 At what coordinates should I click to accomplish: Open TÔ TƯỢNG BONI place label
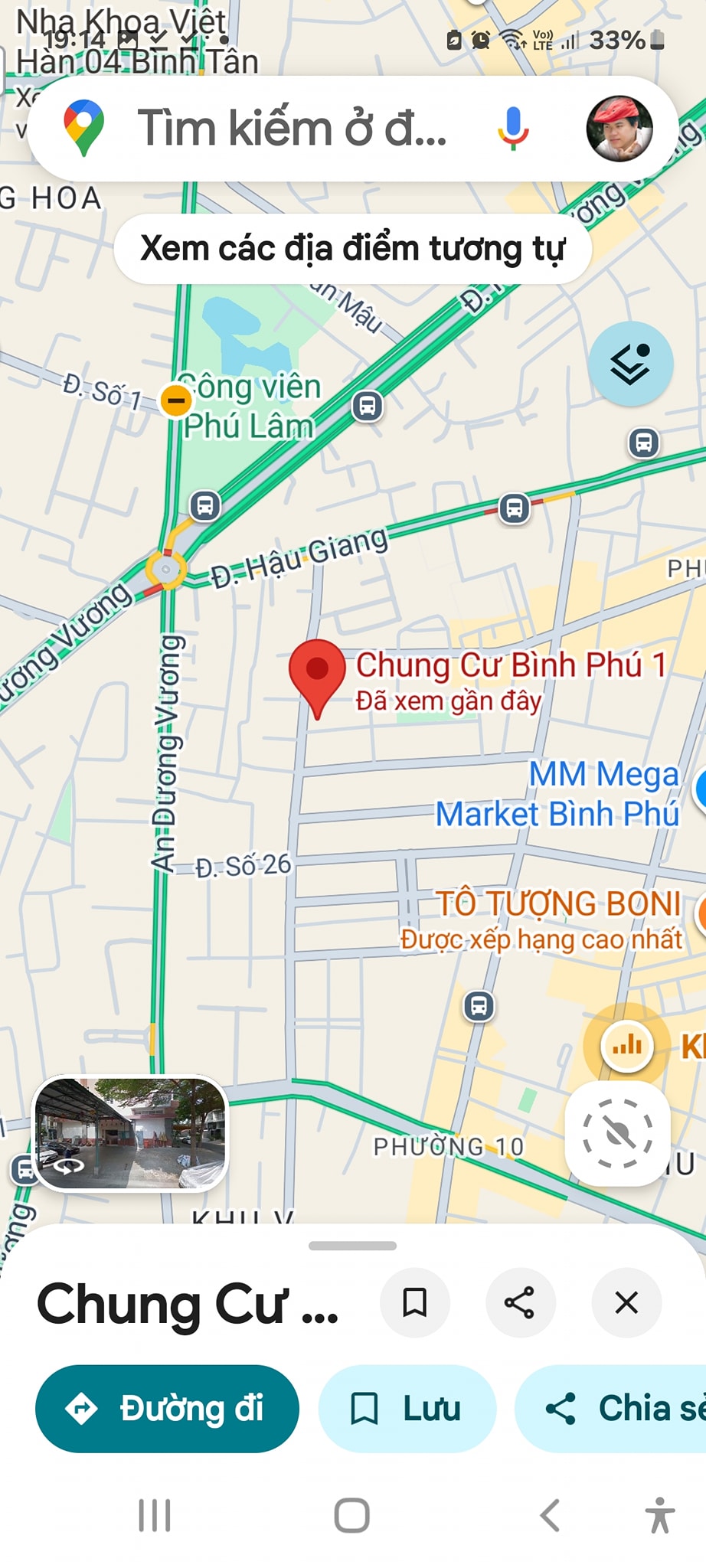[557, 905]
